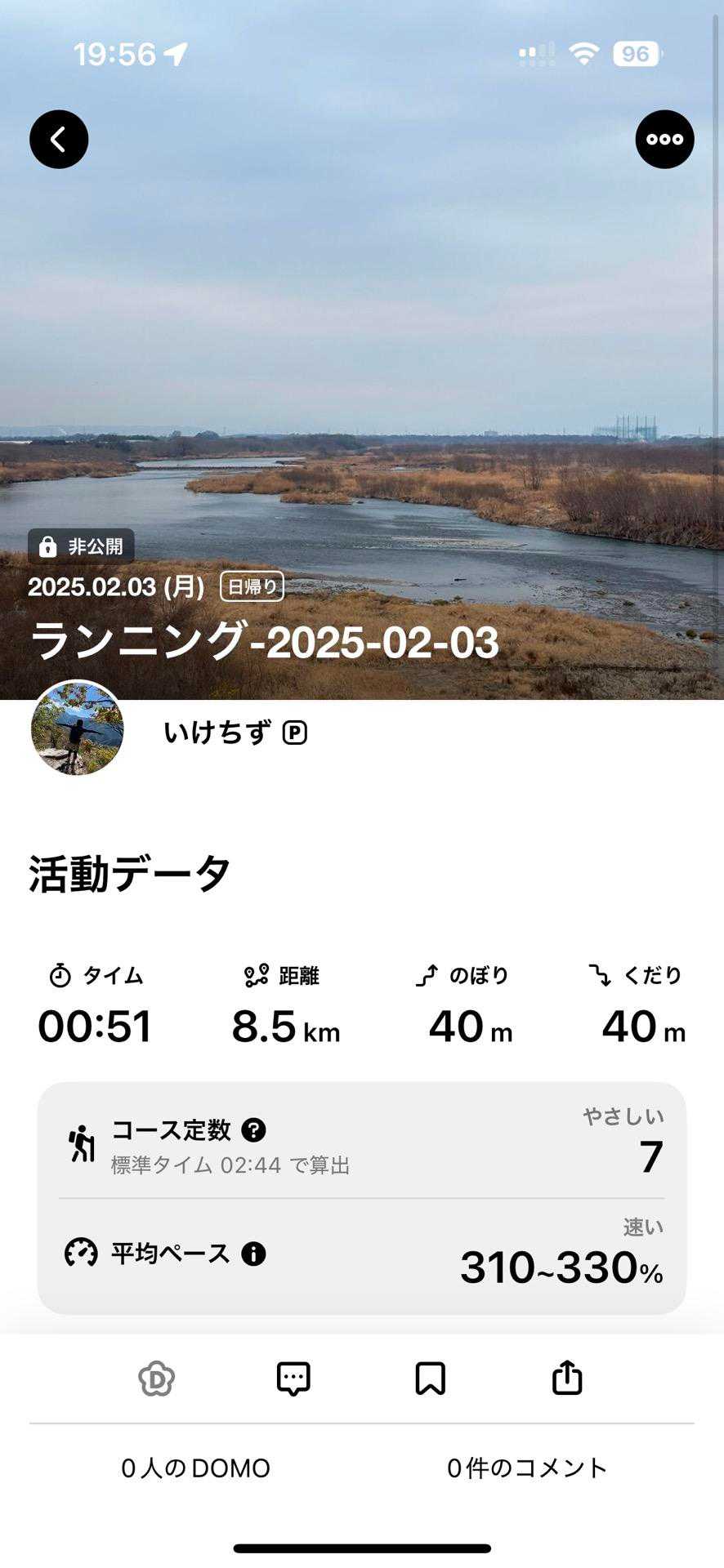Tap the コース定数 help question mark
Screen dimensions: 724x1568
point(254,1130)
